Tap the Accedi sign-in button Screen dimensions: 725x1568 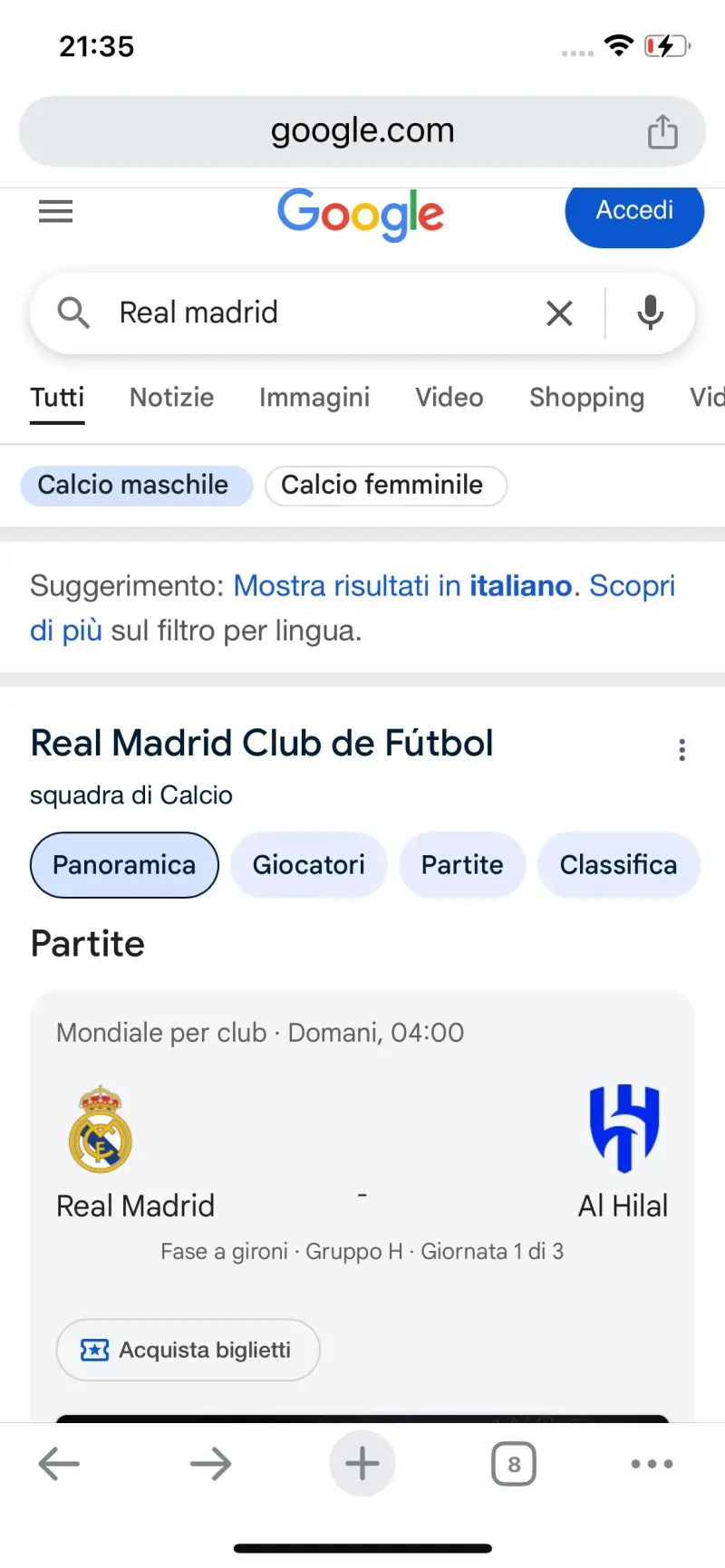(x=634, y=211)
